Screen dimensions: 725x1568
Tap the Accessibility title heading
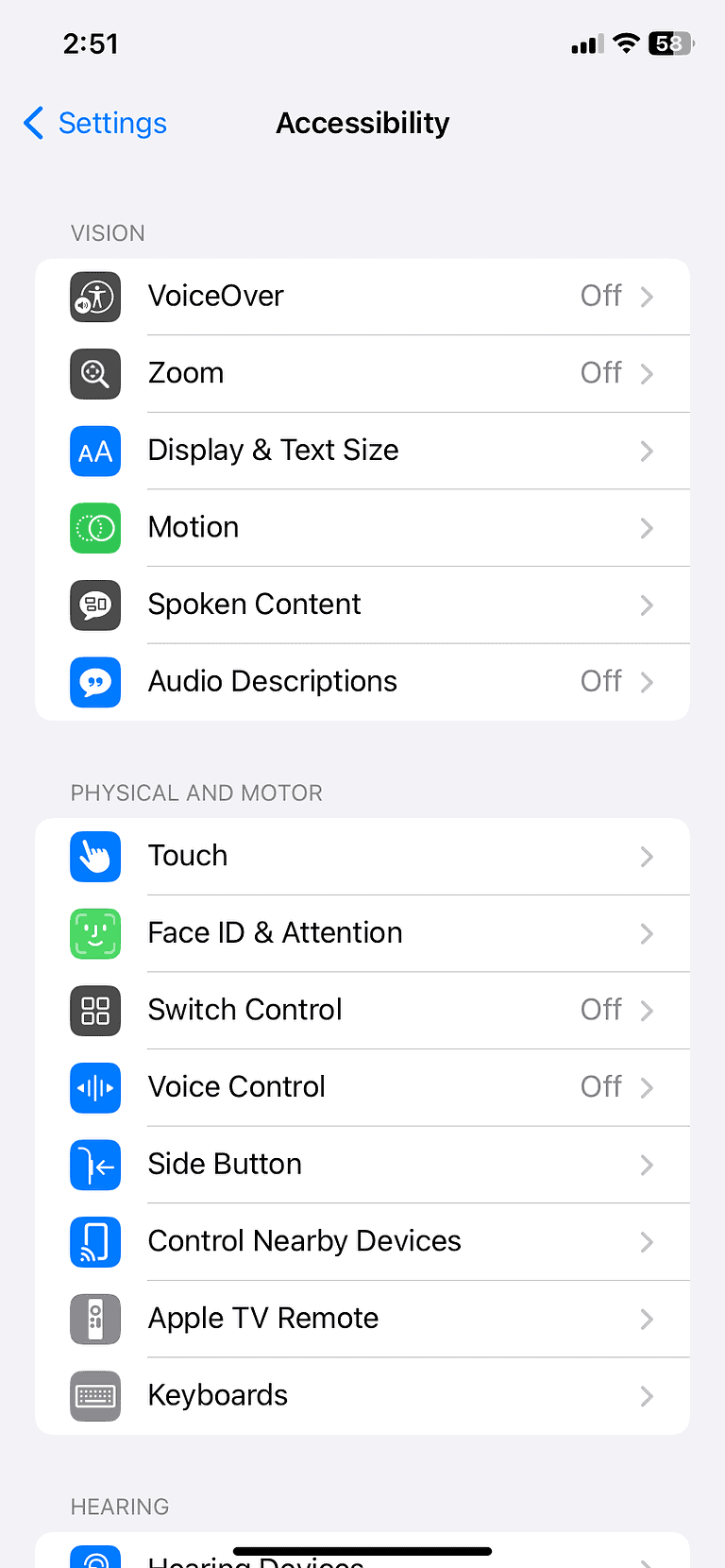[362, 123]
